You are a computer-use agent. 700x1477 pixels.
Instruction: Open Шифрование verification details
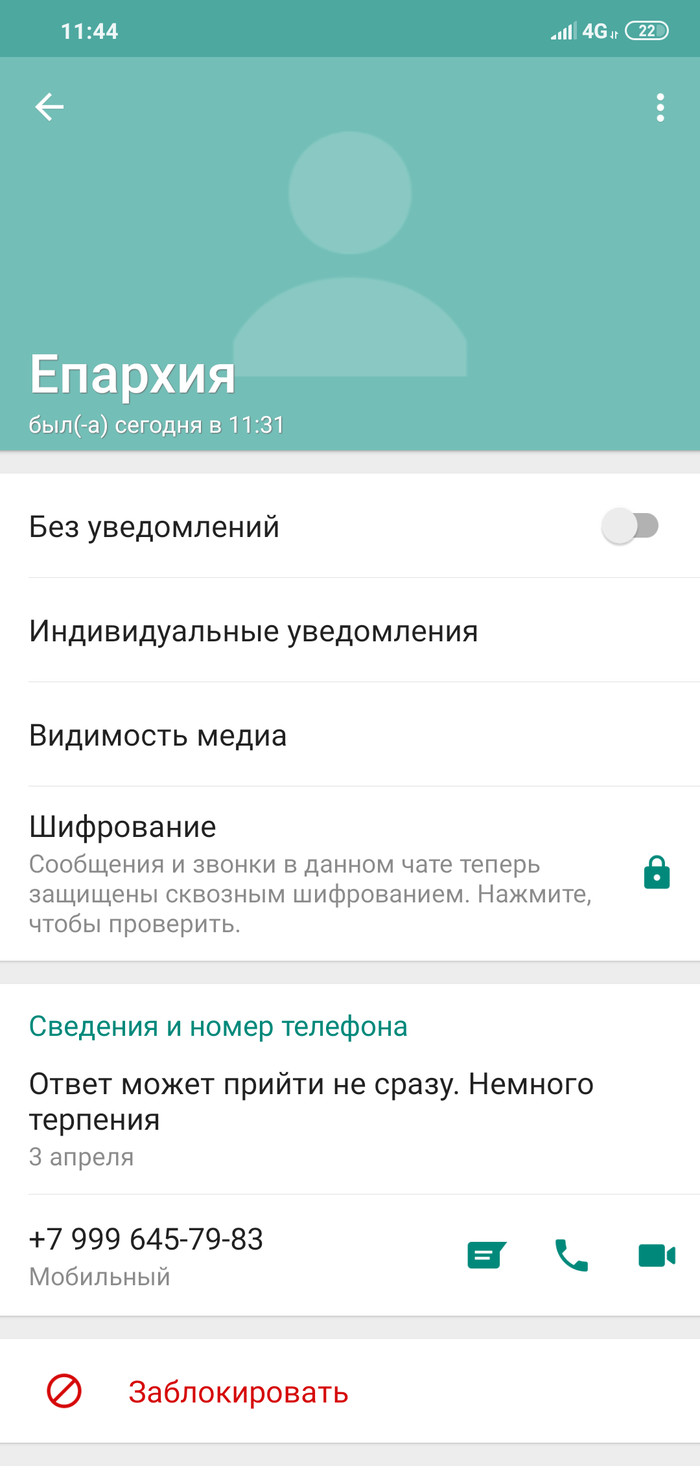click(x=310, y=873)
